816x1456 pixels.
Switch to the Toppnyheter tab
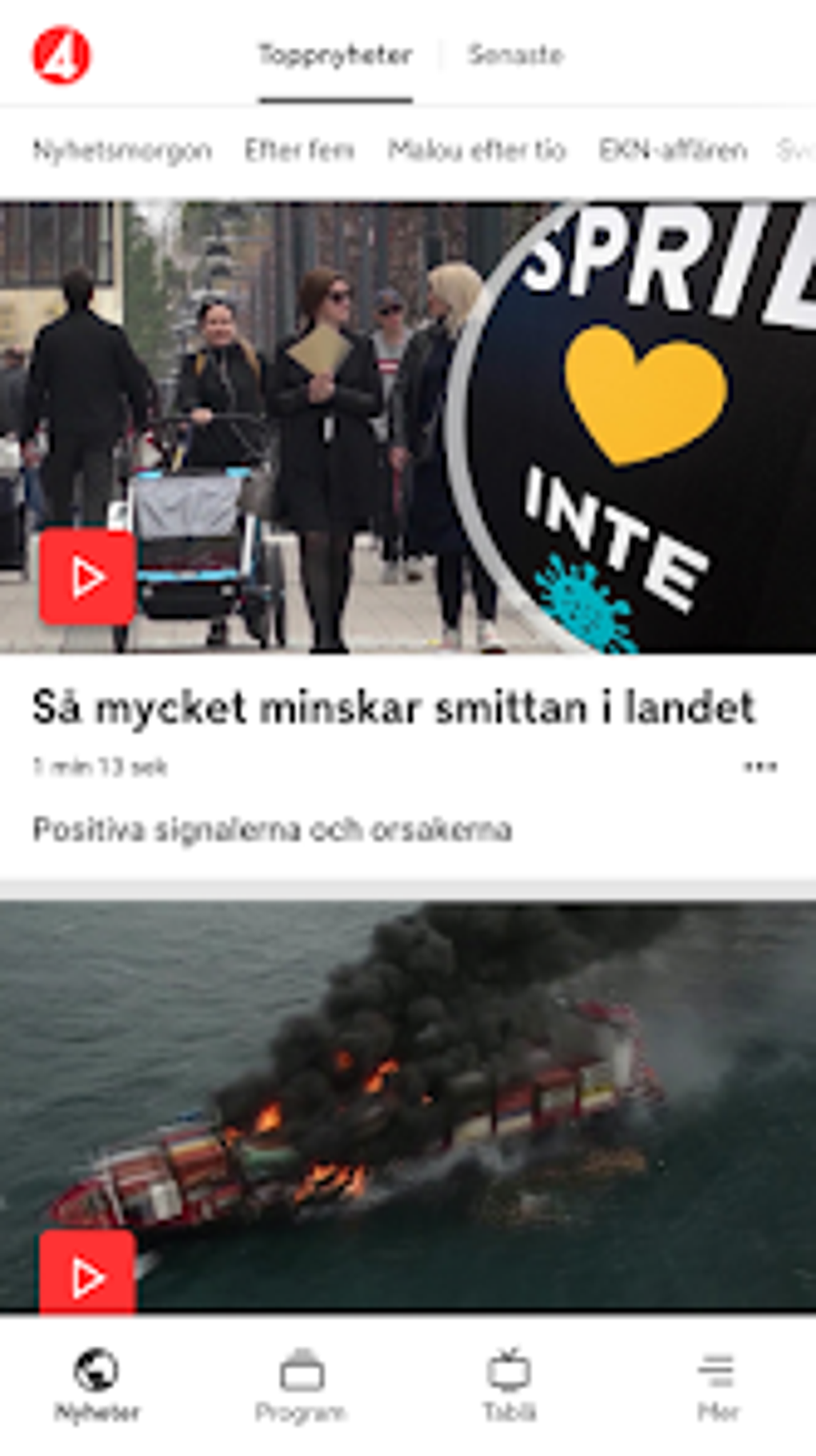click(x=335, y=55)
